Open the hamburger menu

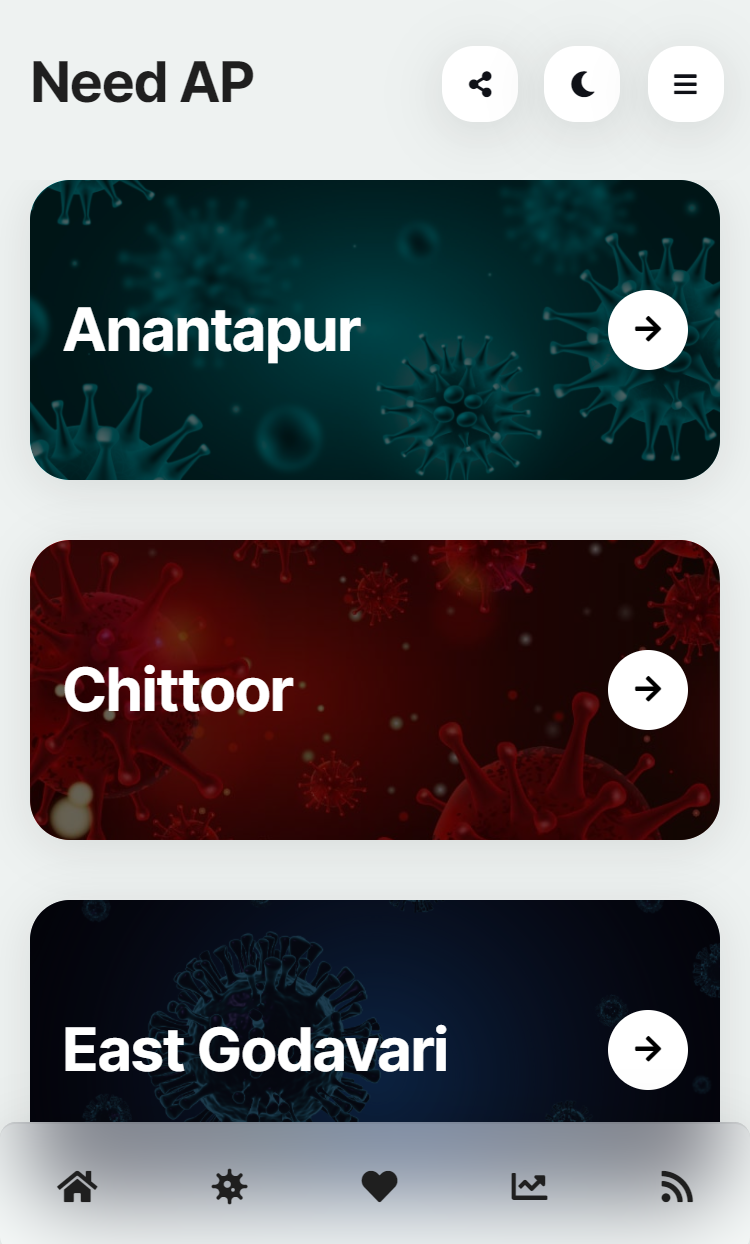coord(685,84)
